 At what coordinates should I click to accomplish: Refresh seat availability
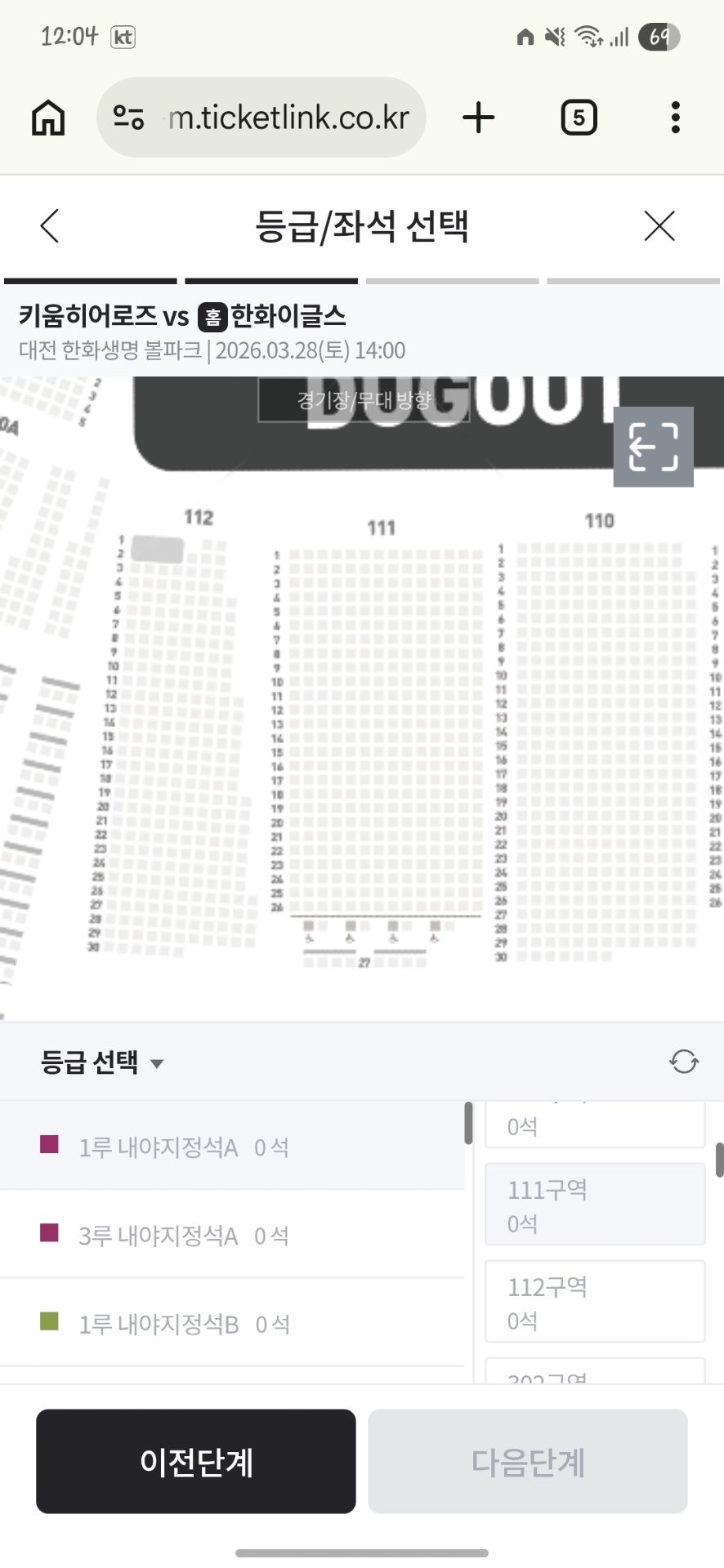(x=683, y=1062)
